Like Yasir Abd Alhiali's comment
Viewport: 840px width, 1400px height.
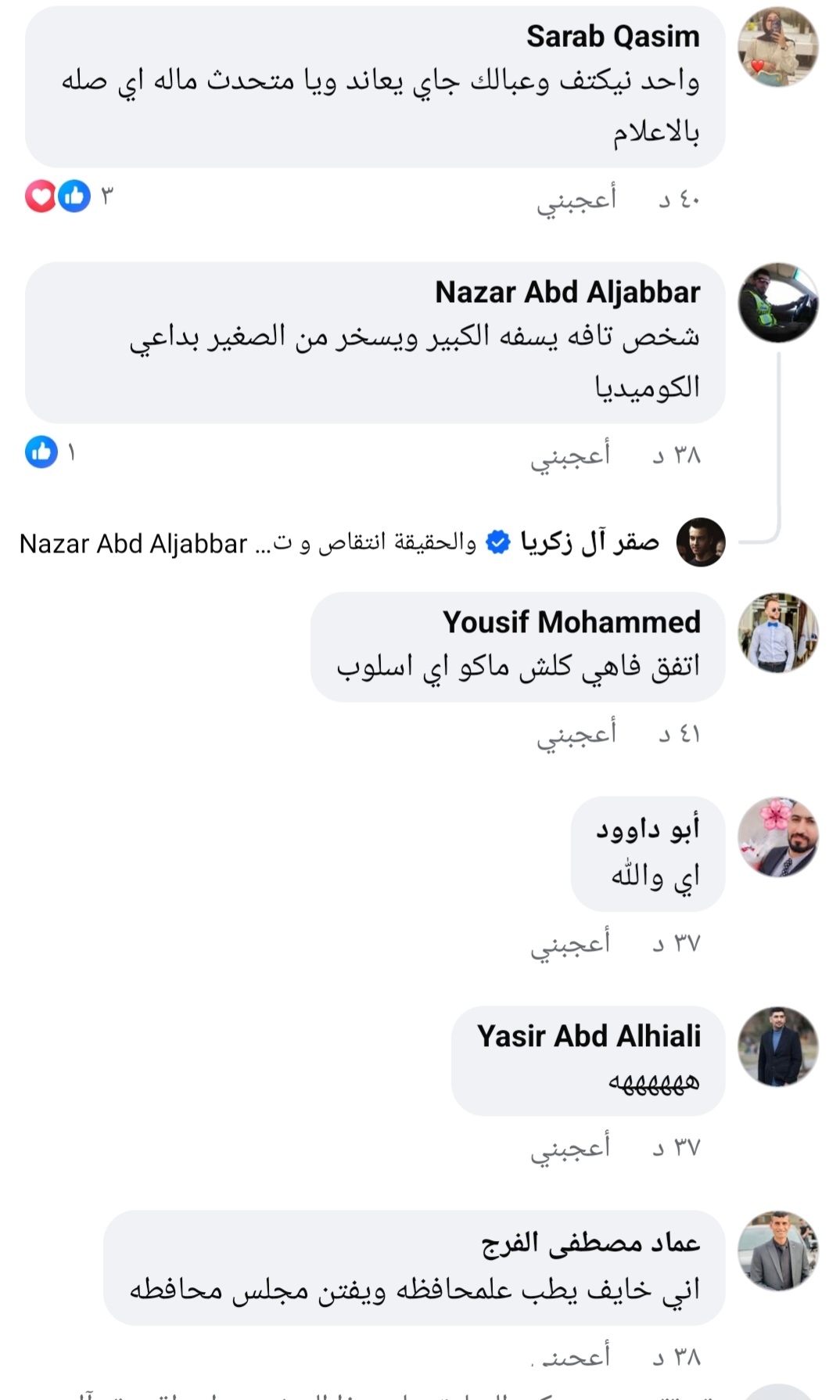coord(570,1148)
